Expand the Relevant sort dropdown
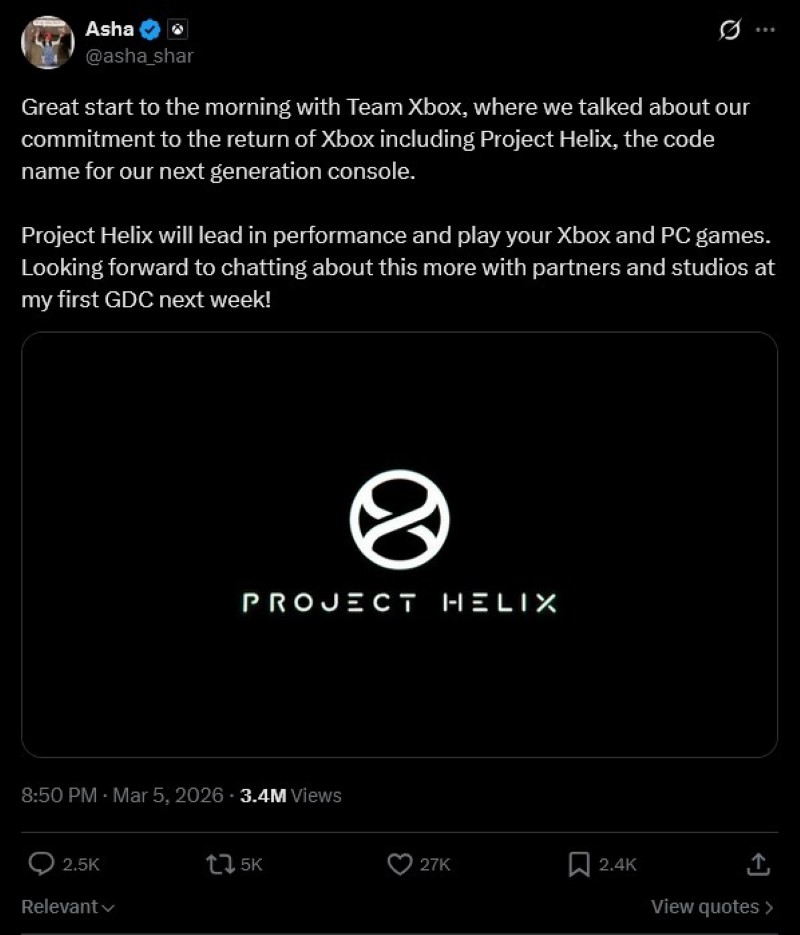800x935 pixels. pos(68,907)
